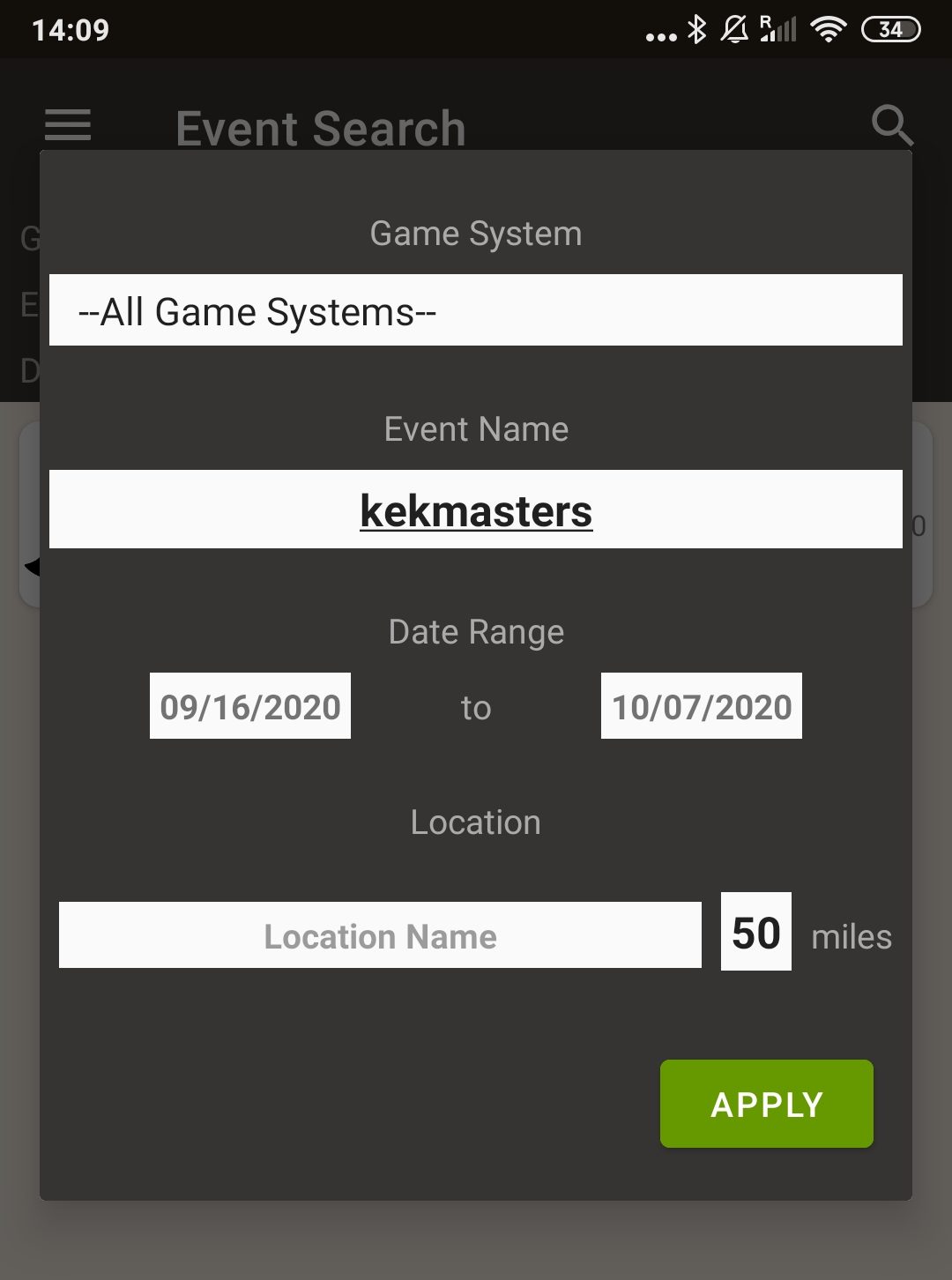Tap the Location Name field
This screenshot has height=1280, width=952.
[x=380, y=935]
